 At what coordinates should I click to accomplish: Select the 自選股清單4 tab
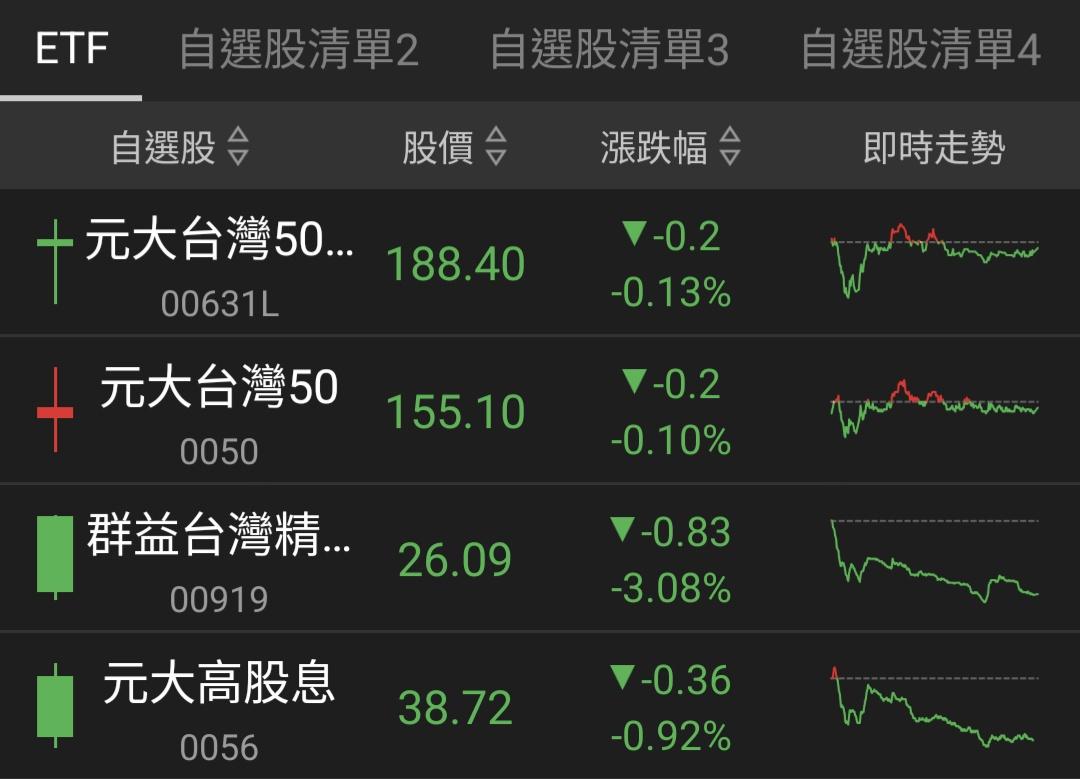tap(921, 50)
